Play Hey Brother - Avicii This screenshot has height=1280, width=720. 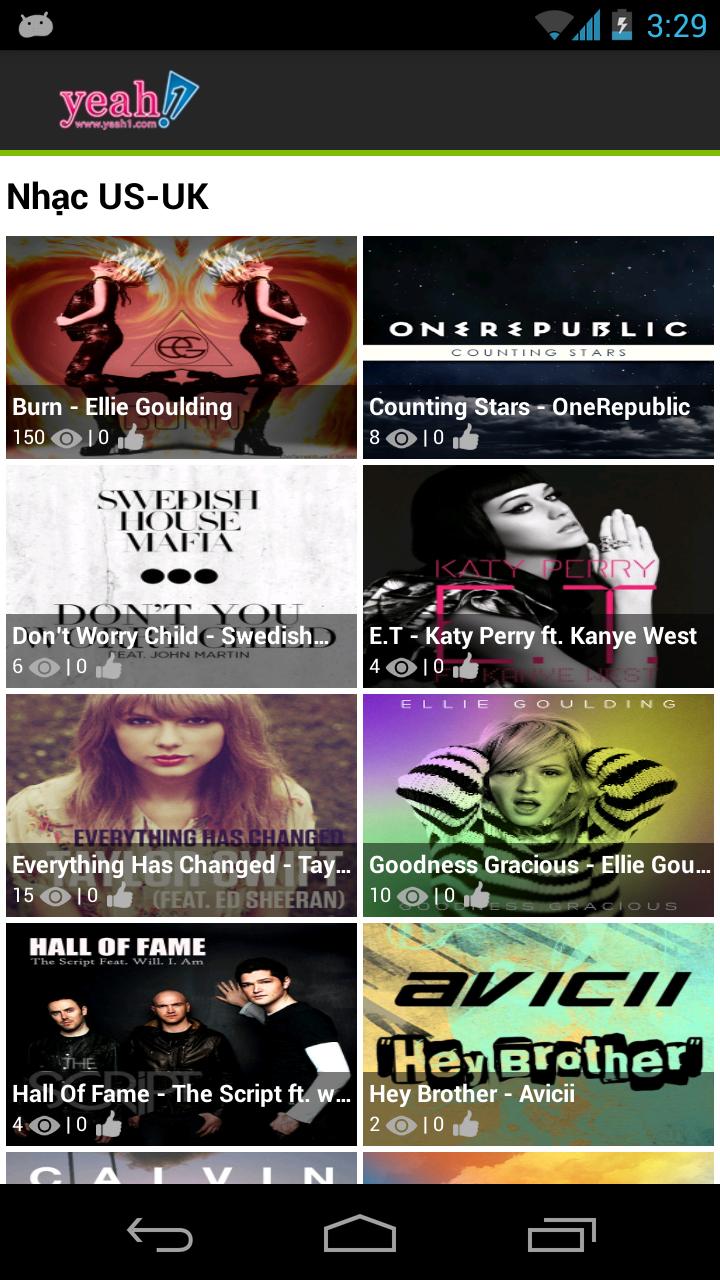538,1034
